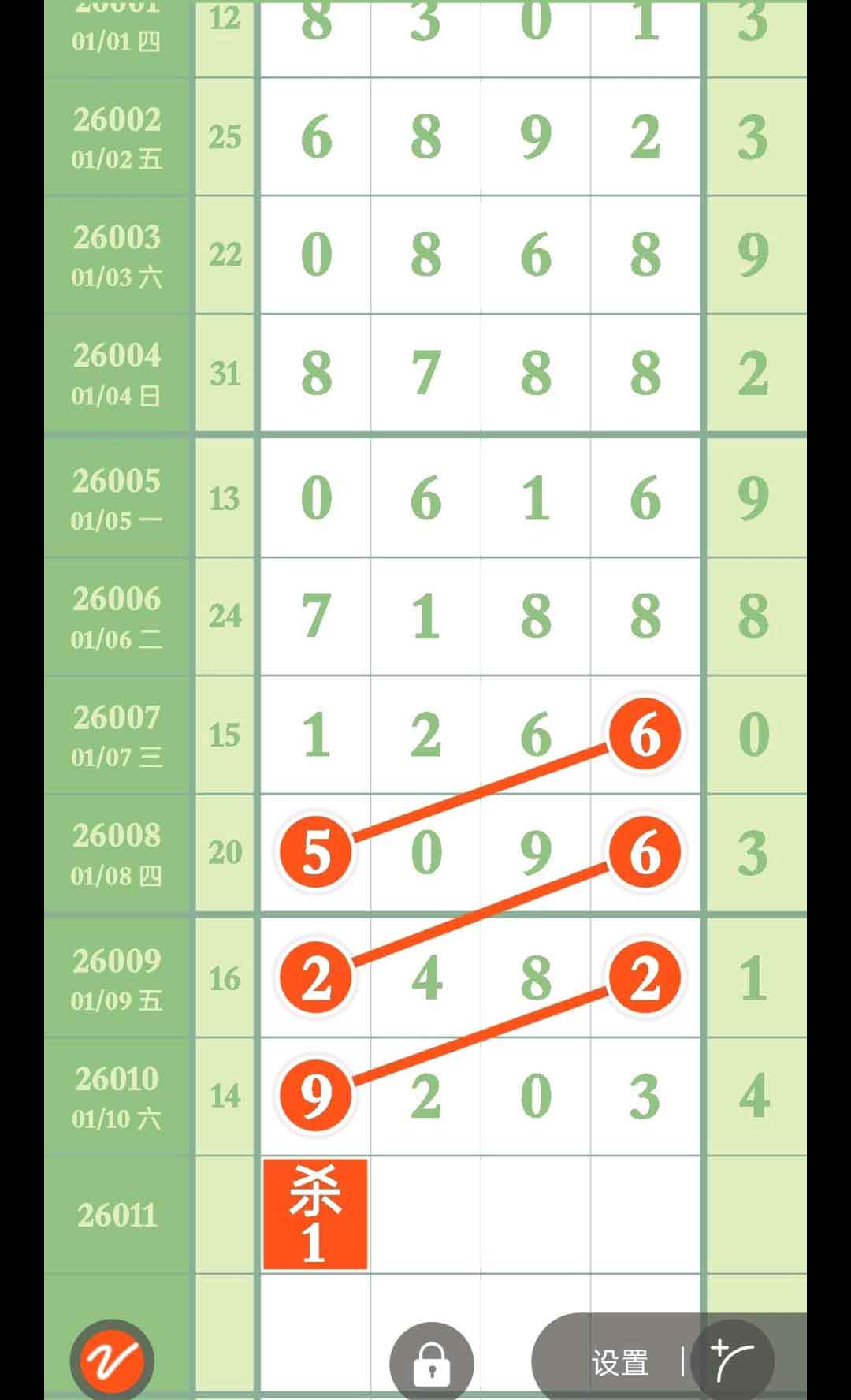The height and width of the screenshot is (1400, 851).
Task: Toggle the lock icon
Action: point(431,1363)
